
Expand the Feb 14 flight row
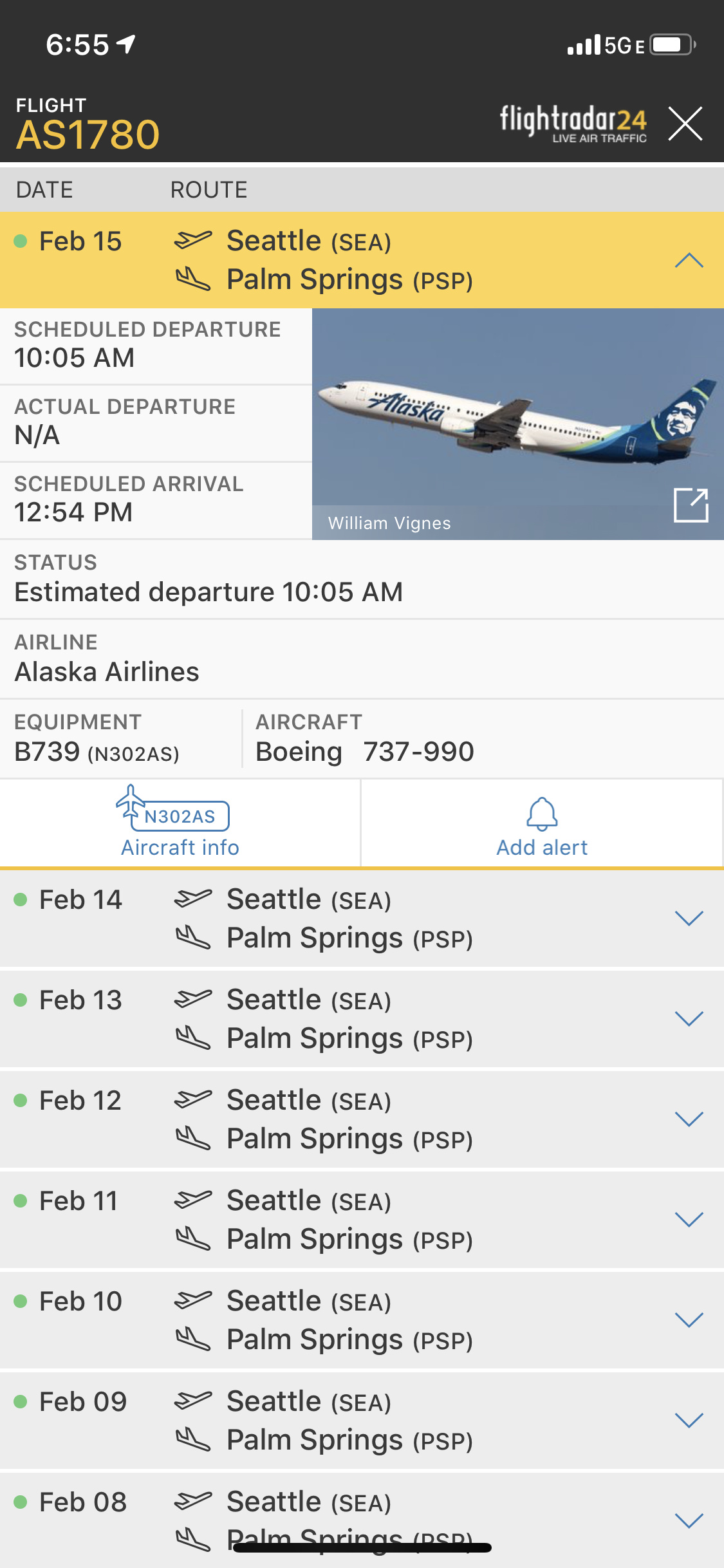point(689,919)
